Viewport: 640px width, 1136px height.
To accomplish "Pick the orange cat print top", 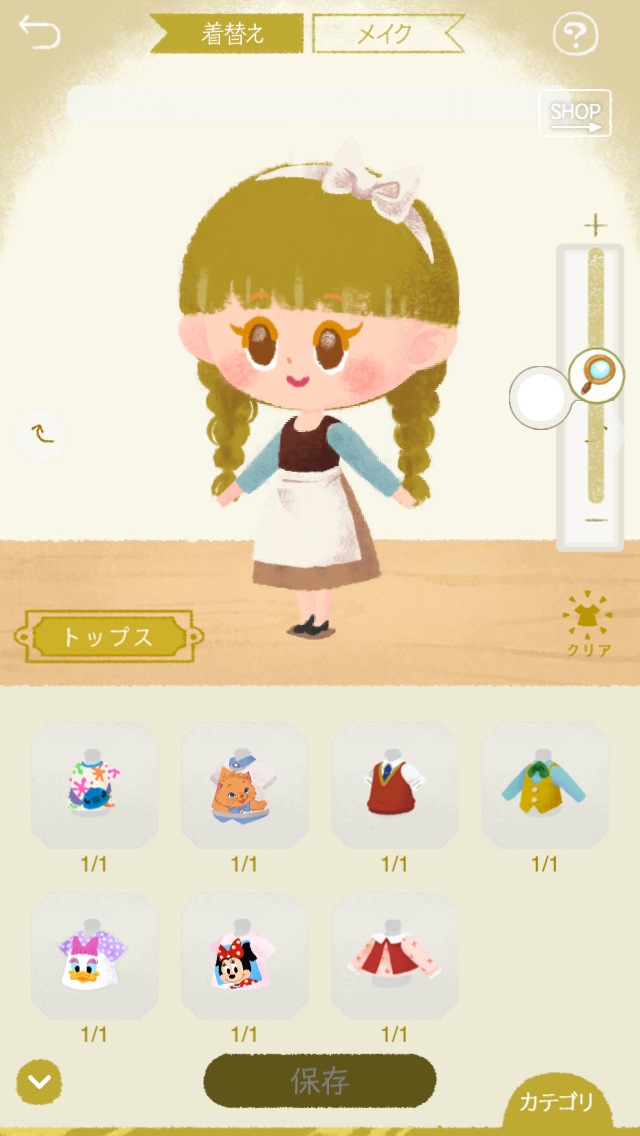I will click(245, 785).
